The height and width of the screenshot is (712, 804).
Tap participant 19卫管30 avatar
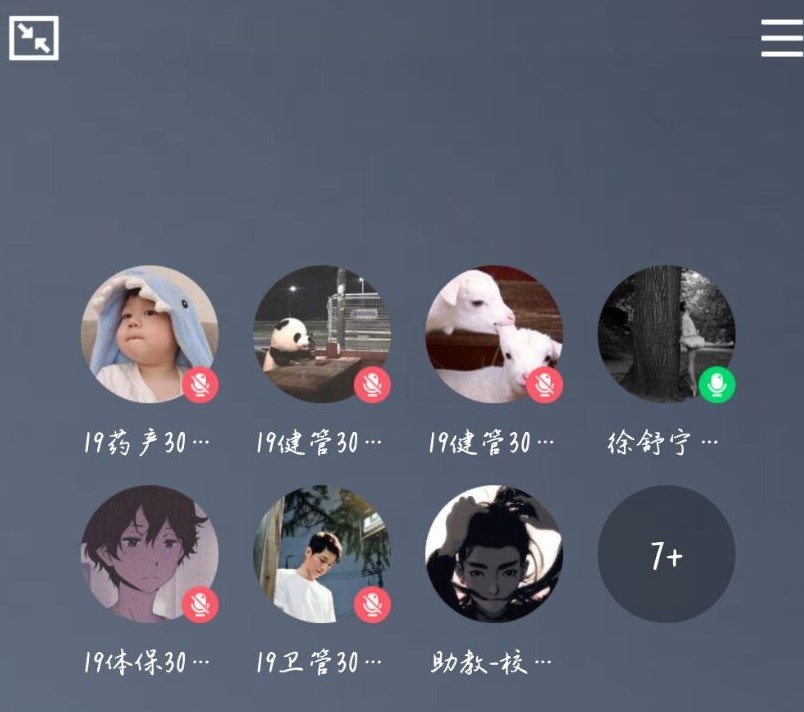click(x=321, y=554)
